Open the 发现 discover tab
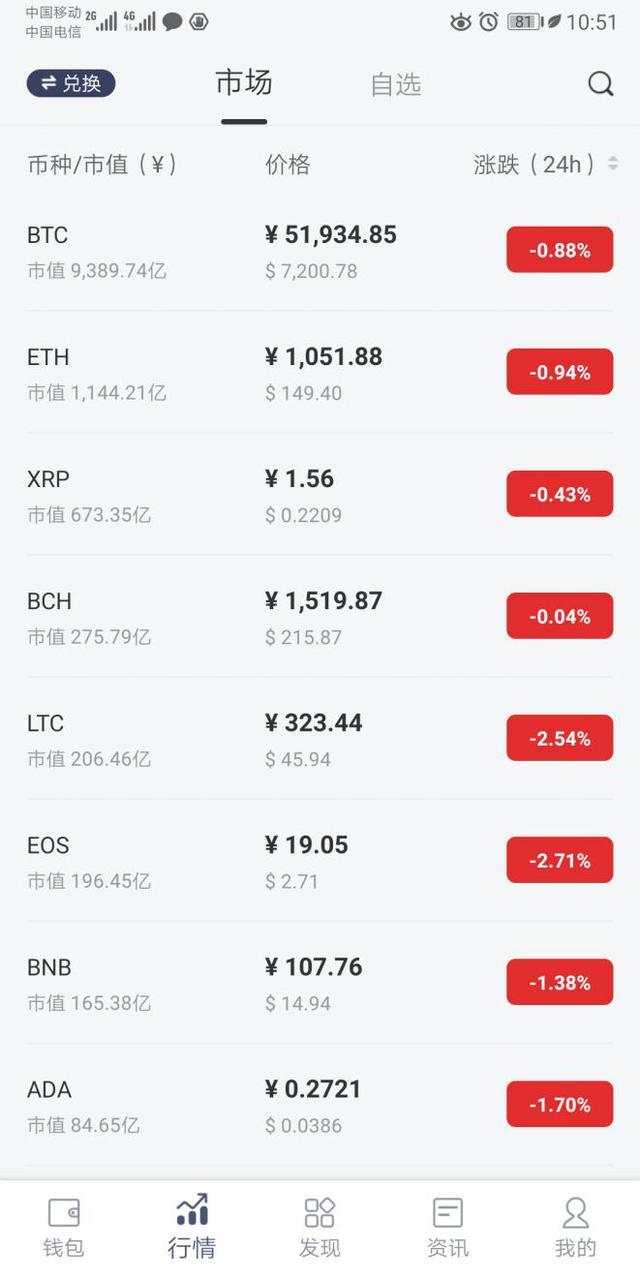 pos(320,1228)
